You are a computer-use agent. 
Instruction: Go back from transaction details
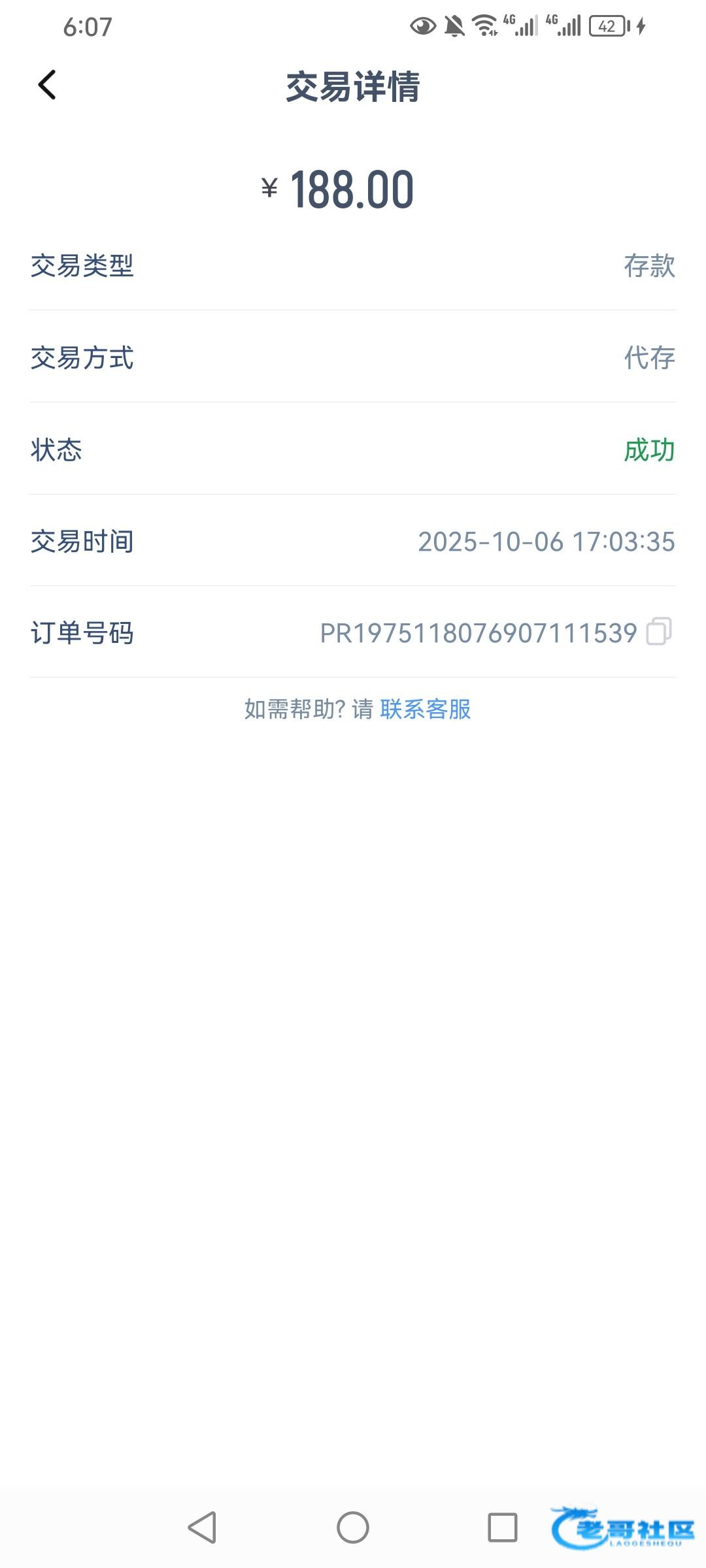click(47, 86)
